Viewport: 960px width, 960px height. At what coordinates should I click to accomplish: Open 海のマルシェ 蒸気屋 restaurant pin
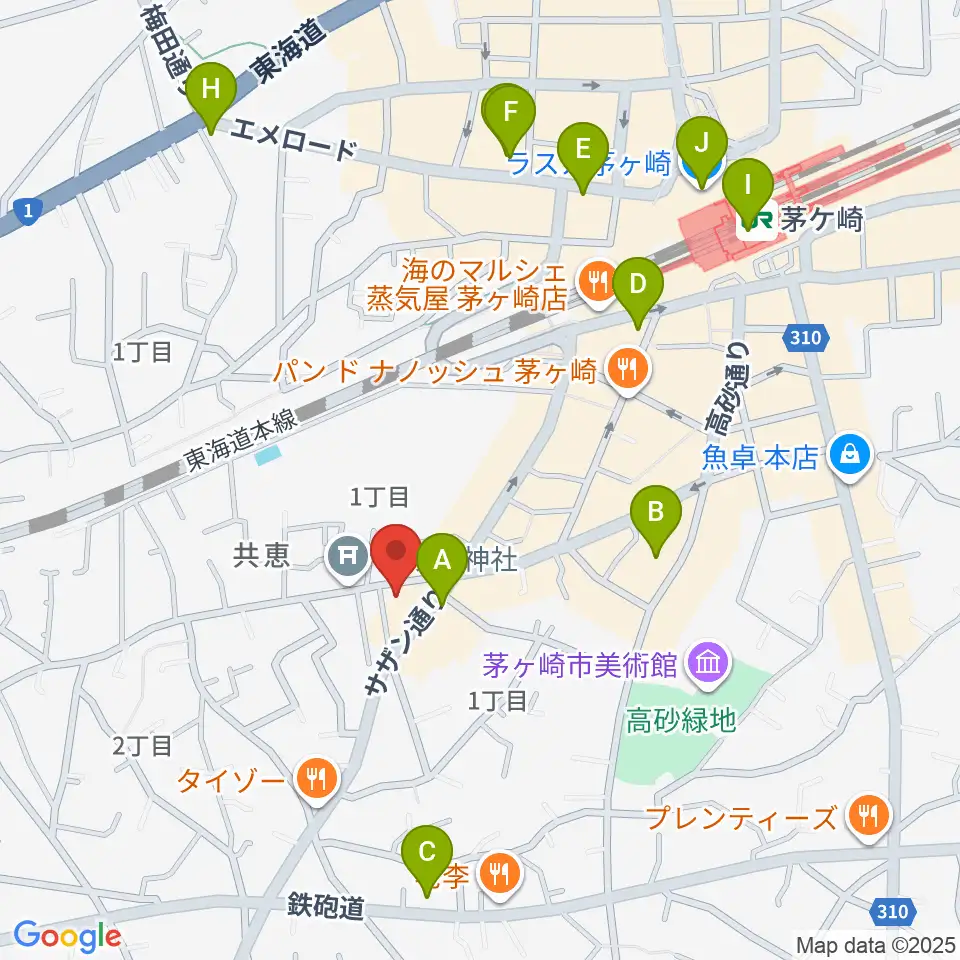pos(598,284)
